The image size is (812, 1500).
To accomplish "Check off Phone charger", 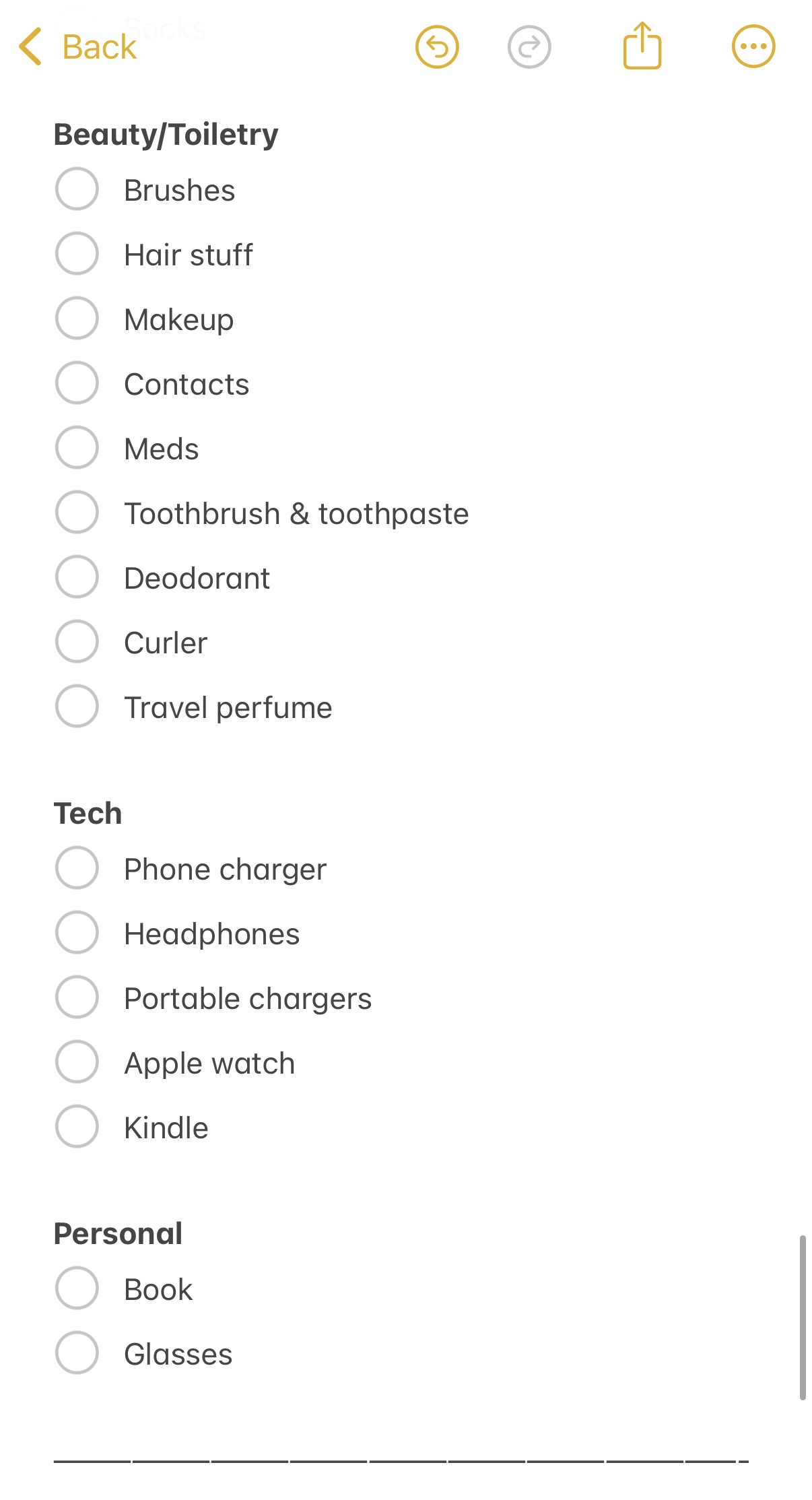I will tap(77, 868).
